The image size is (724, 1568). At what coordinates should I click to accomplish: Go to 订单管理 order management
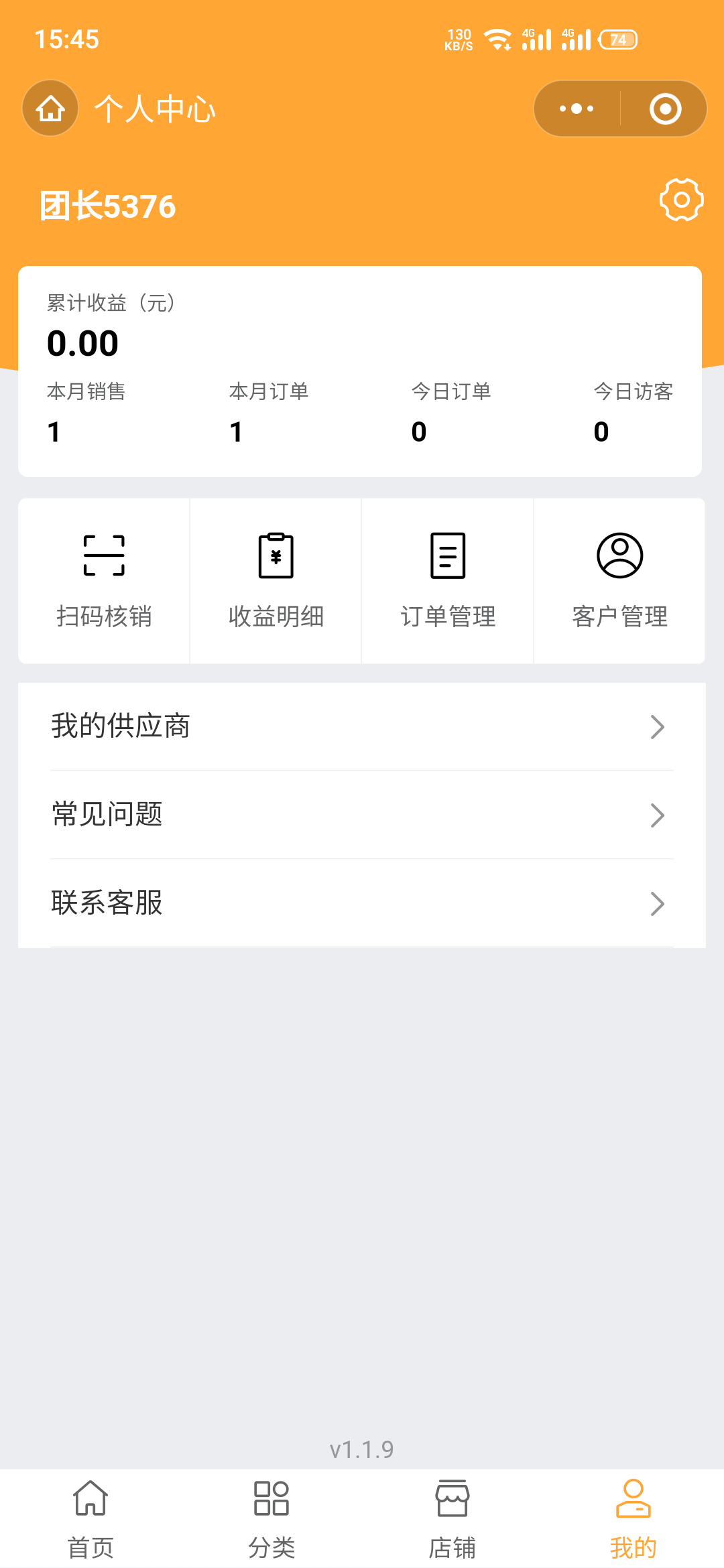tap(448, 581)
